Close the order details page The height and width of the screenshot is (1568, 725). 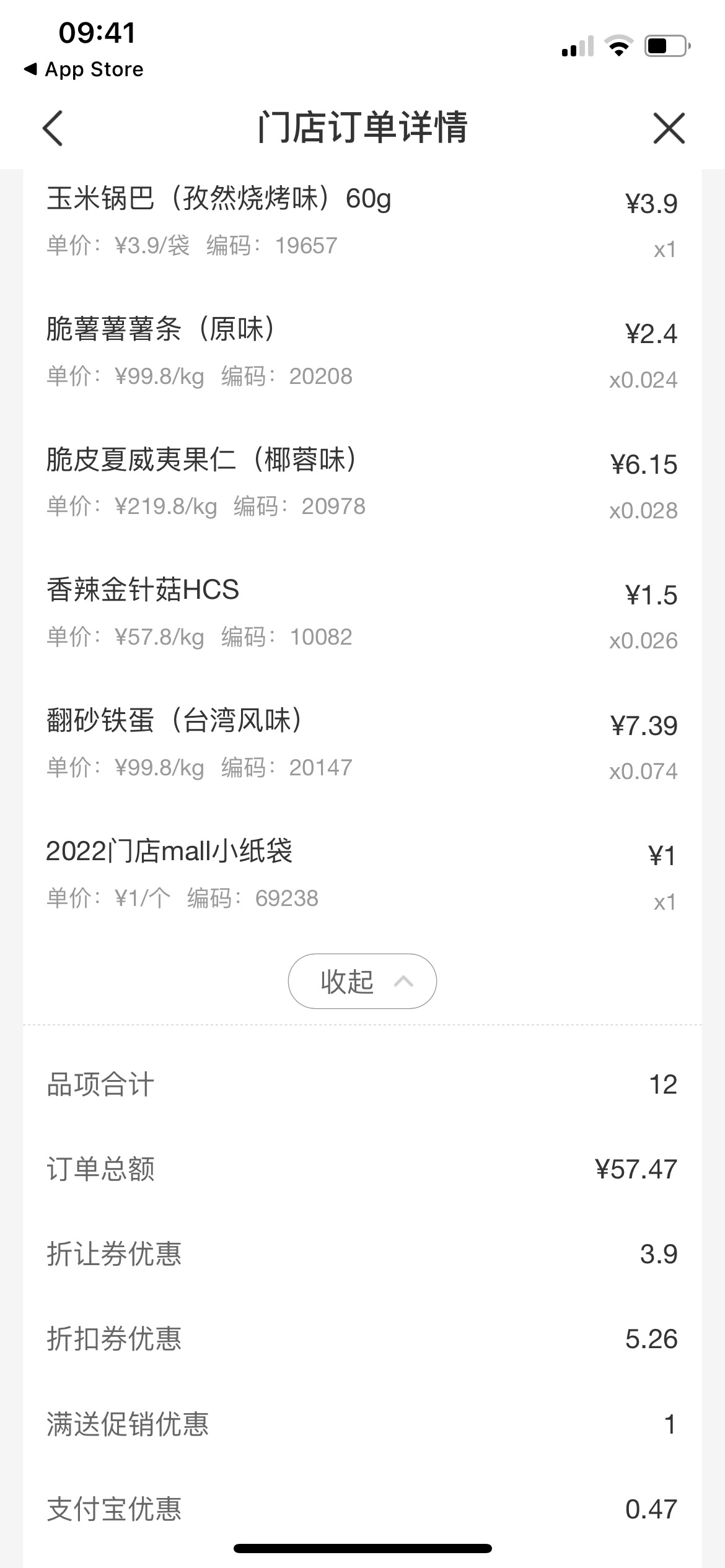(669, 128)
